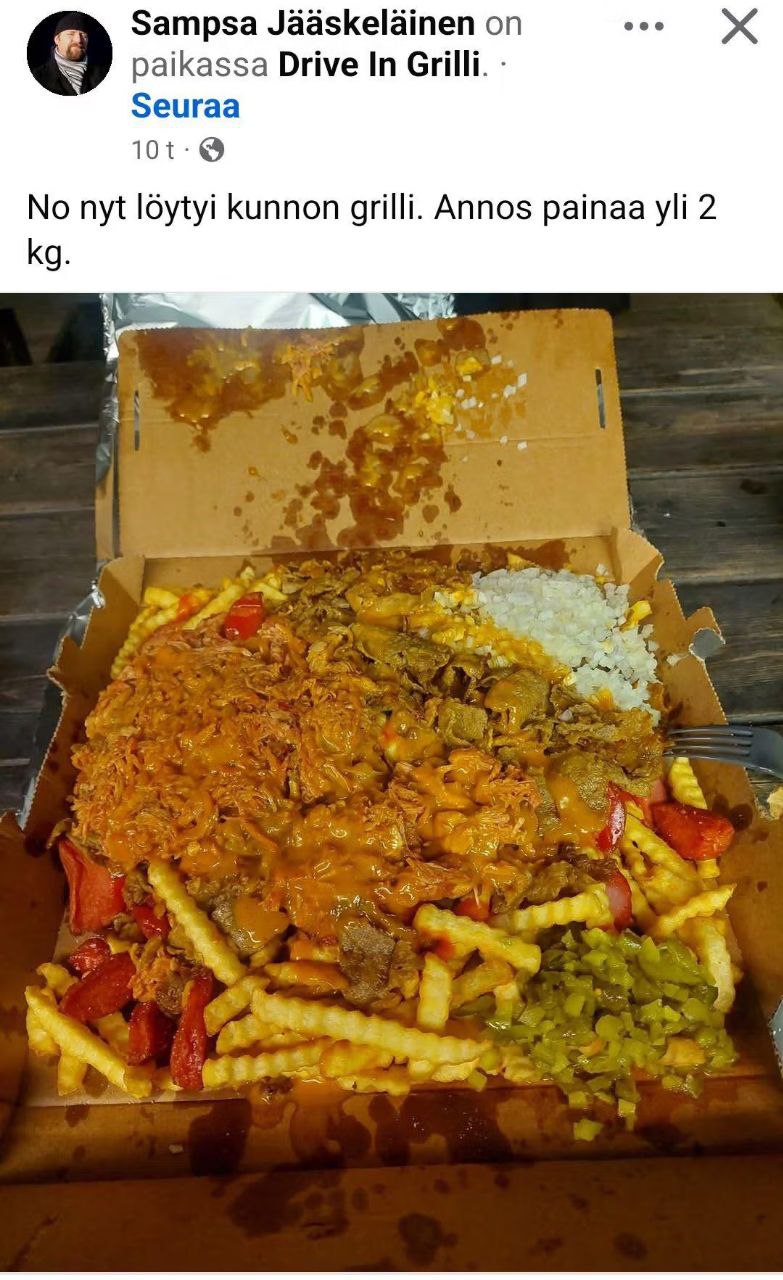Screen dimensions: 783x1280
Task: Dismiss the post with the X
Action: click(x=739, y=27)
